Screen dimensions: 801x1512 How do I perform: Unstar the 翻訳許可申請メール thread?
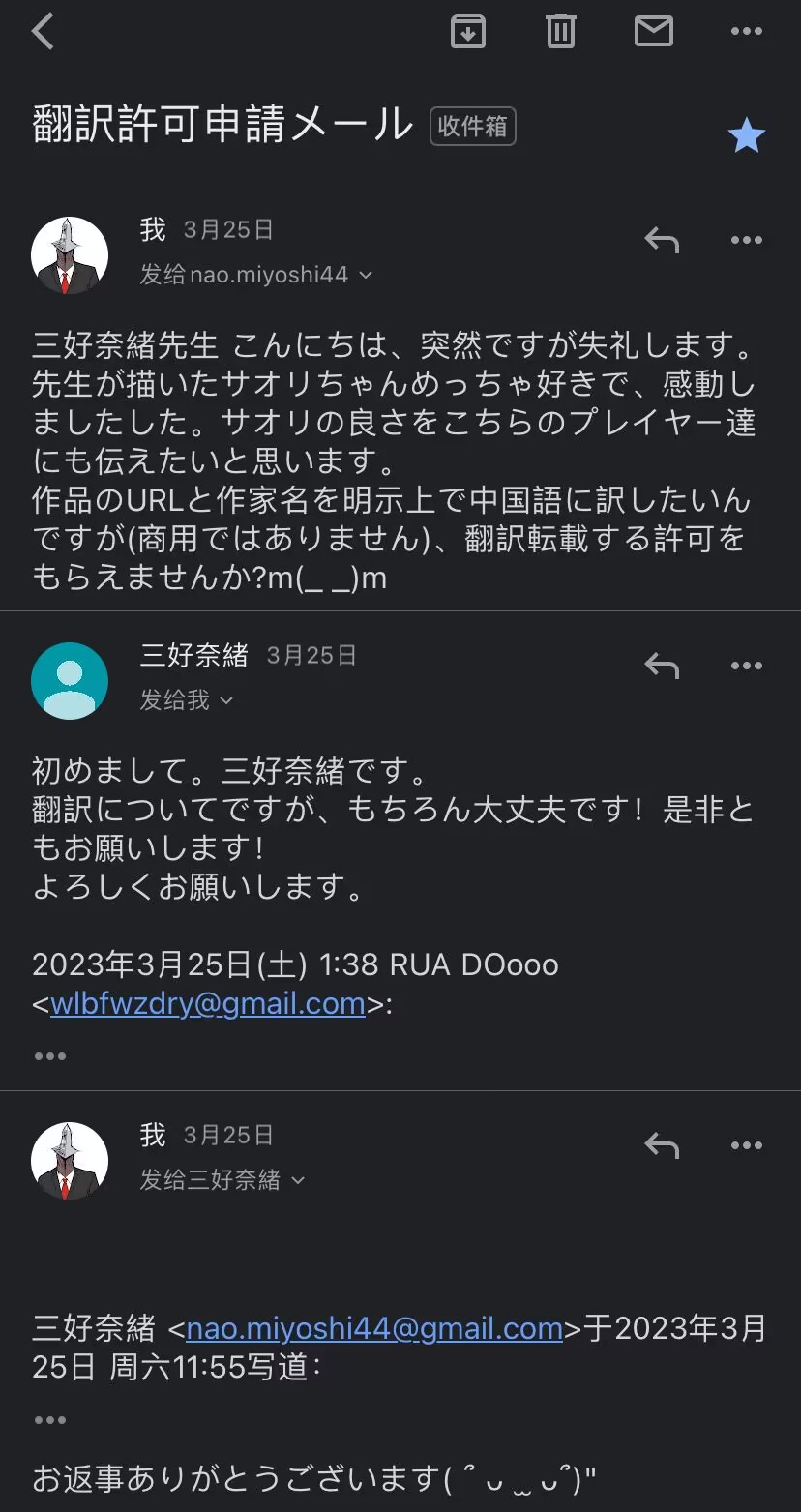point(747,136)
